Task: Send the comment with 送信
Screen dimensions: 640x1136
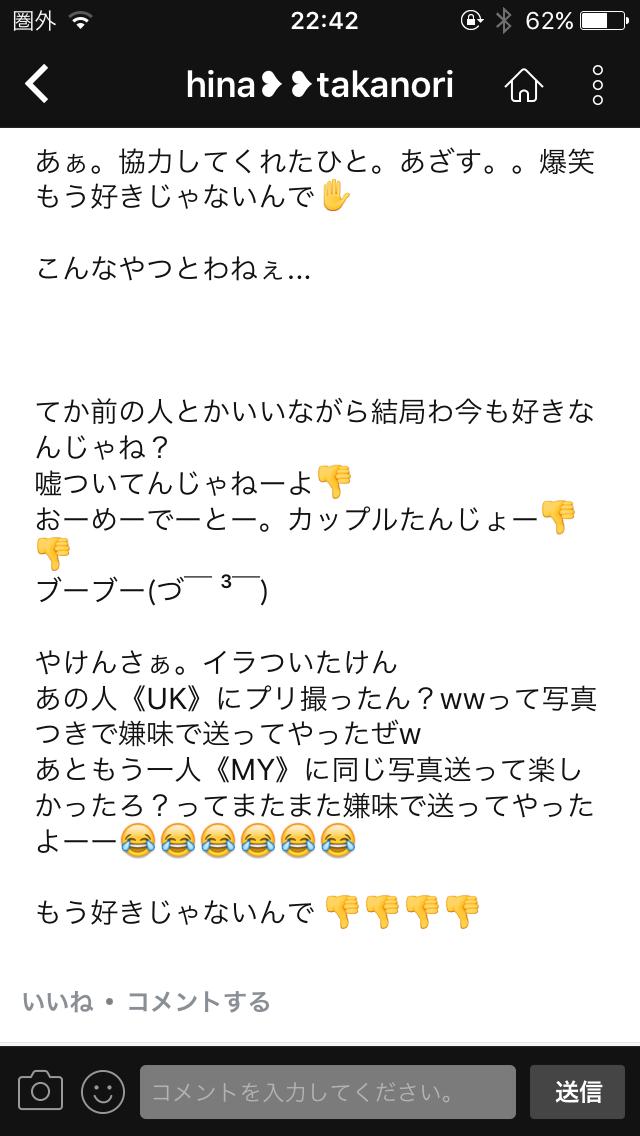Action: point(579,1091)
